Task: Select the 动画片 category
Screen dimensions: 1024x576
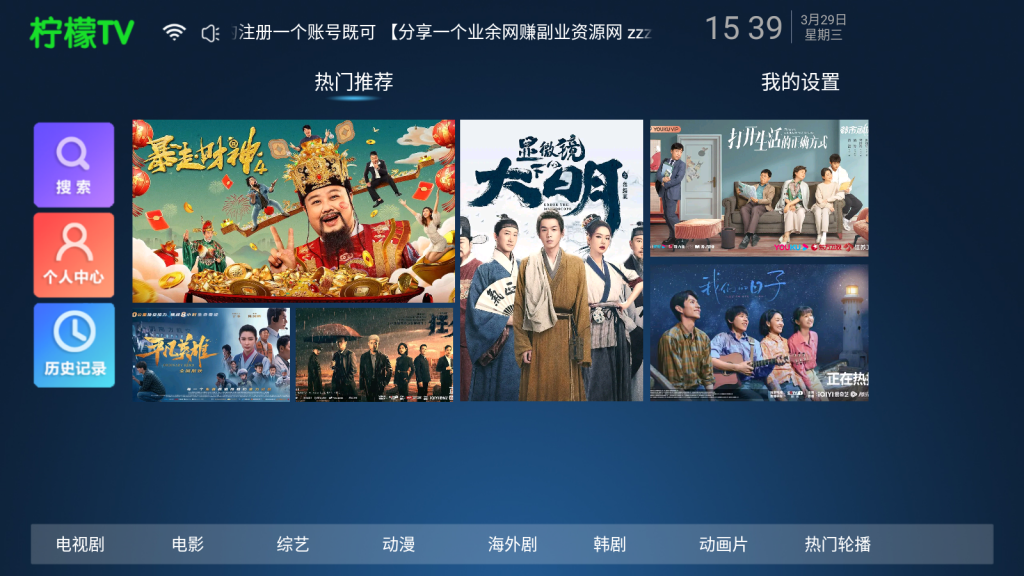Action: tap(723, 544)
